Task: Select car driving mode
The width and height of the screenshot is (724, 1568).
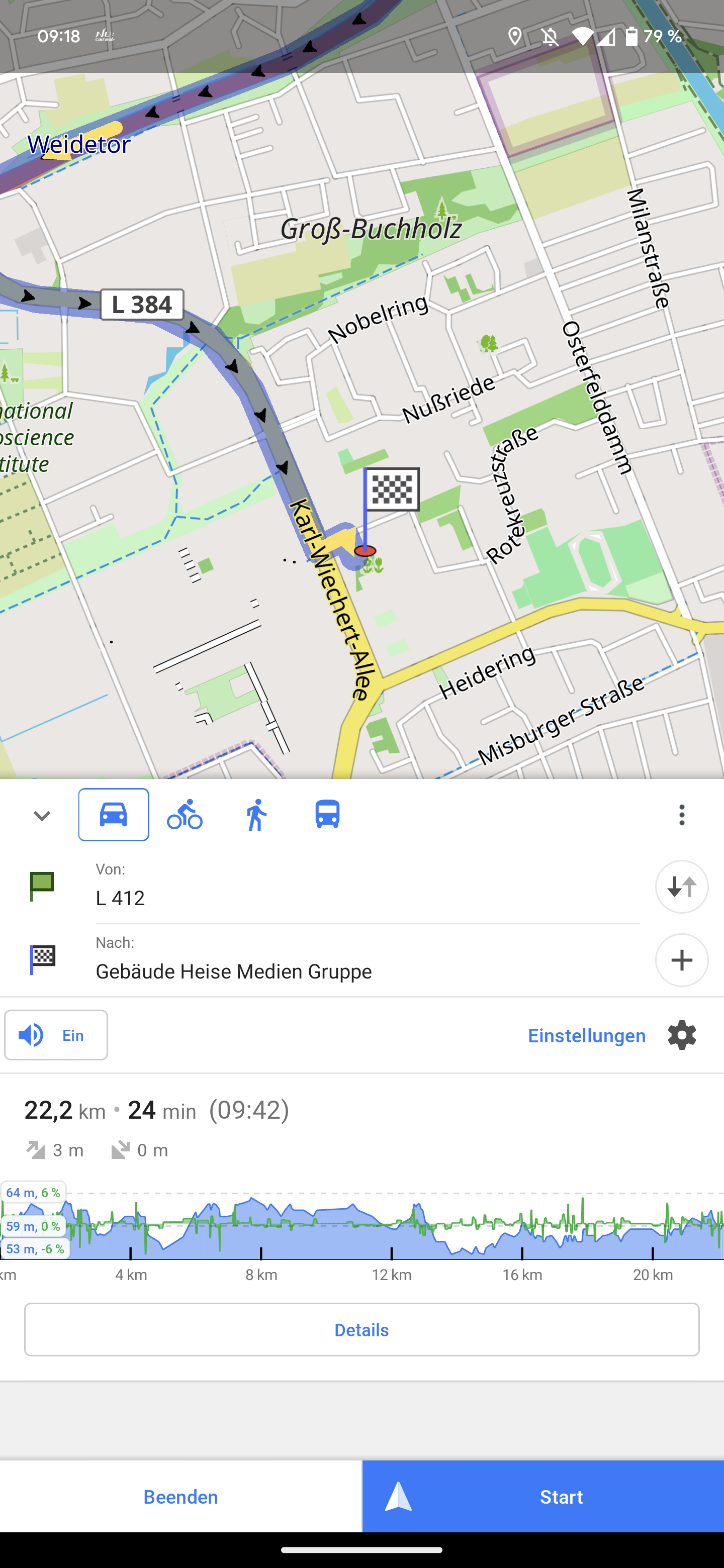Action: [x=113, y=815]
